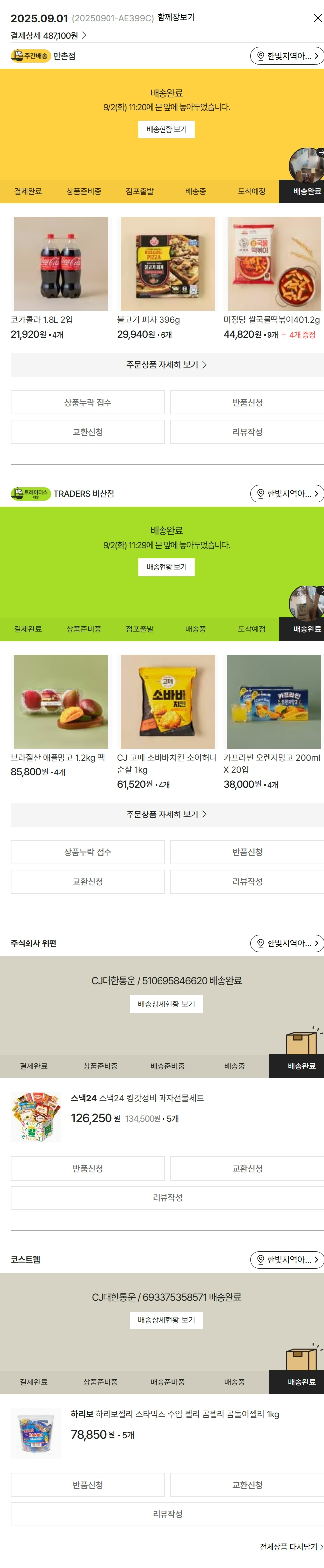Open 결제상세 487,100원 payment details

pyautogui.click(x=48, y=36)
